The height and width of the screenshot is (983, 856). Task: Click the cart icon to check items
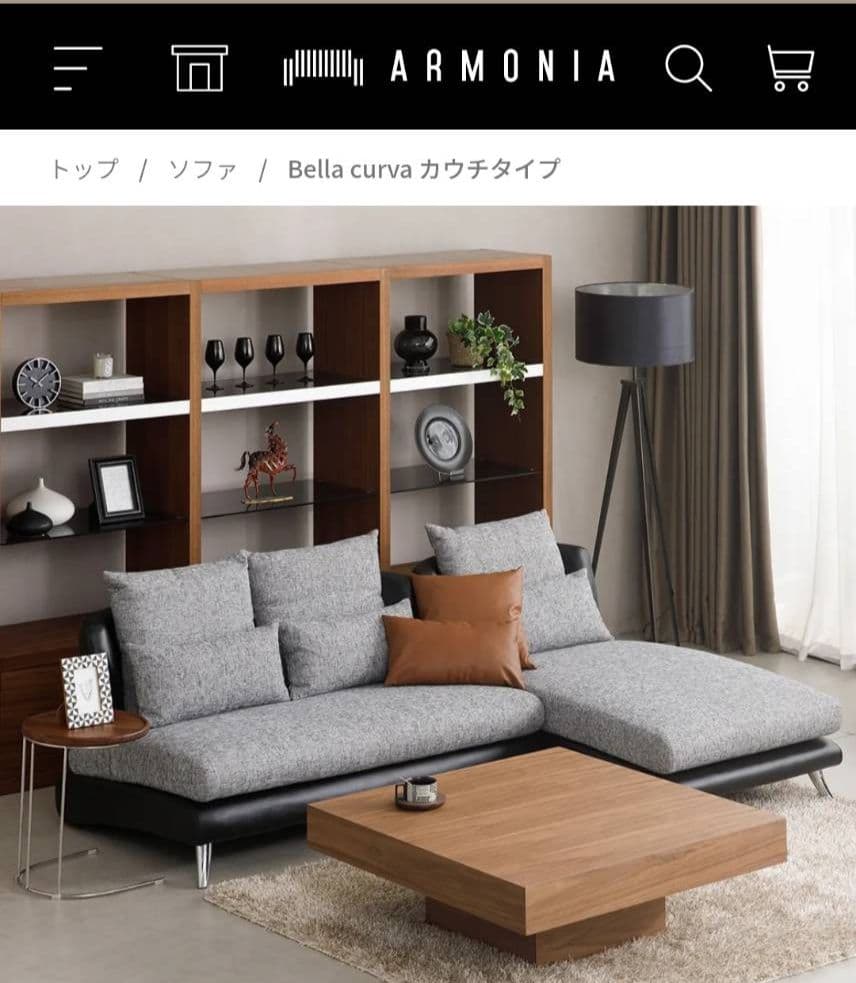pyautogui.click(x=789, y=69)
